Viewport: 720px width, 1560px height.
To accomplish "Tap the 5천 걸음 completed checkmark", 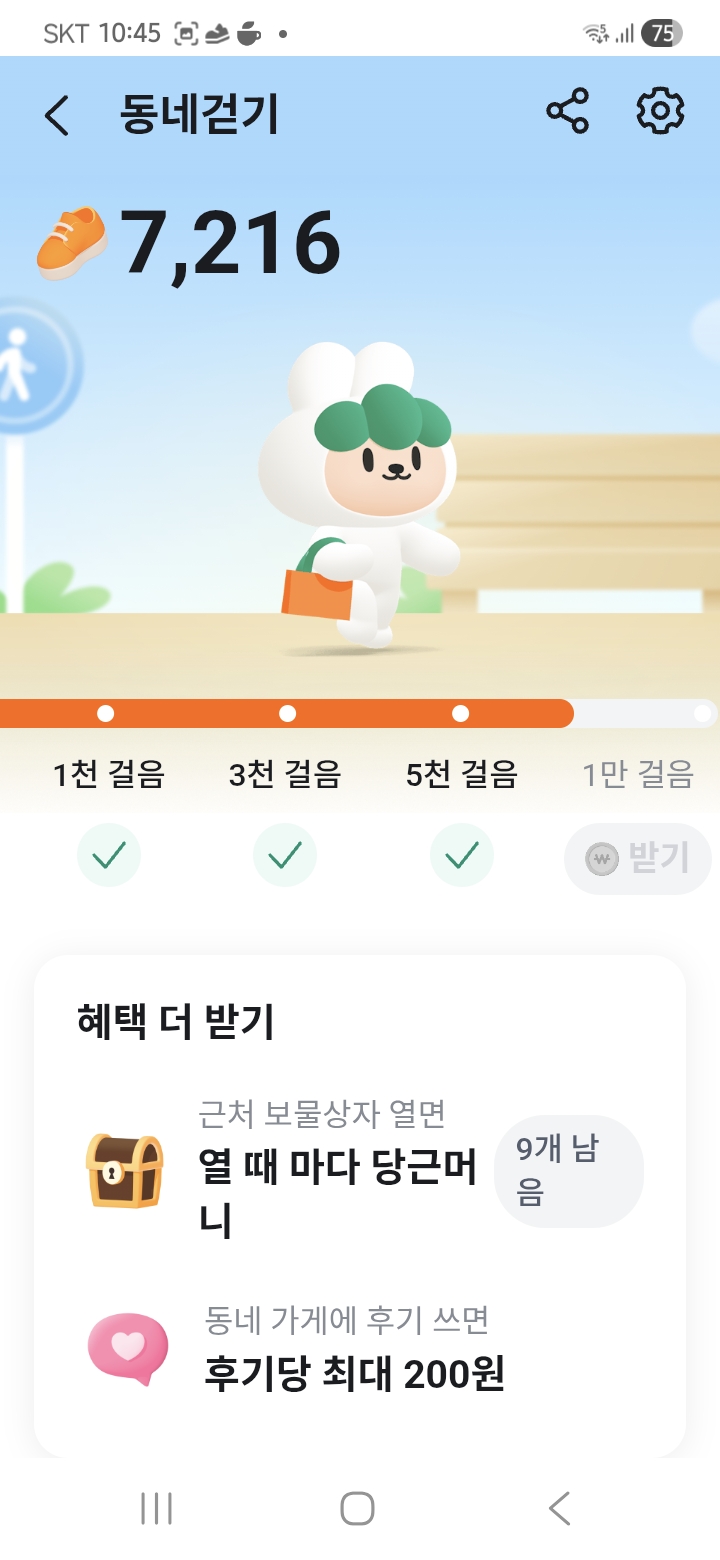I will pyautogui.click(x=461, y=855).
